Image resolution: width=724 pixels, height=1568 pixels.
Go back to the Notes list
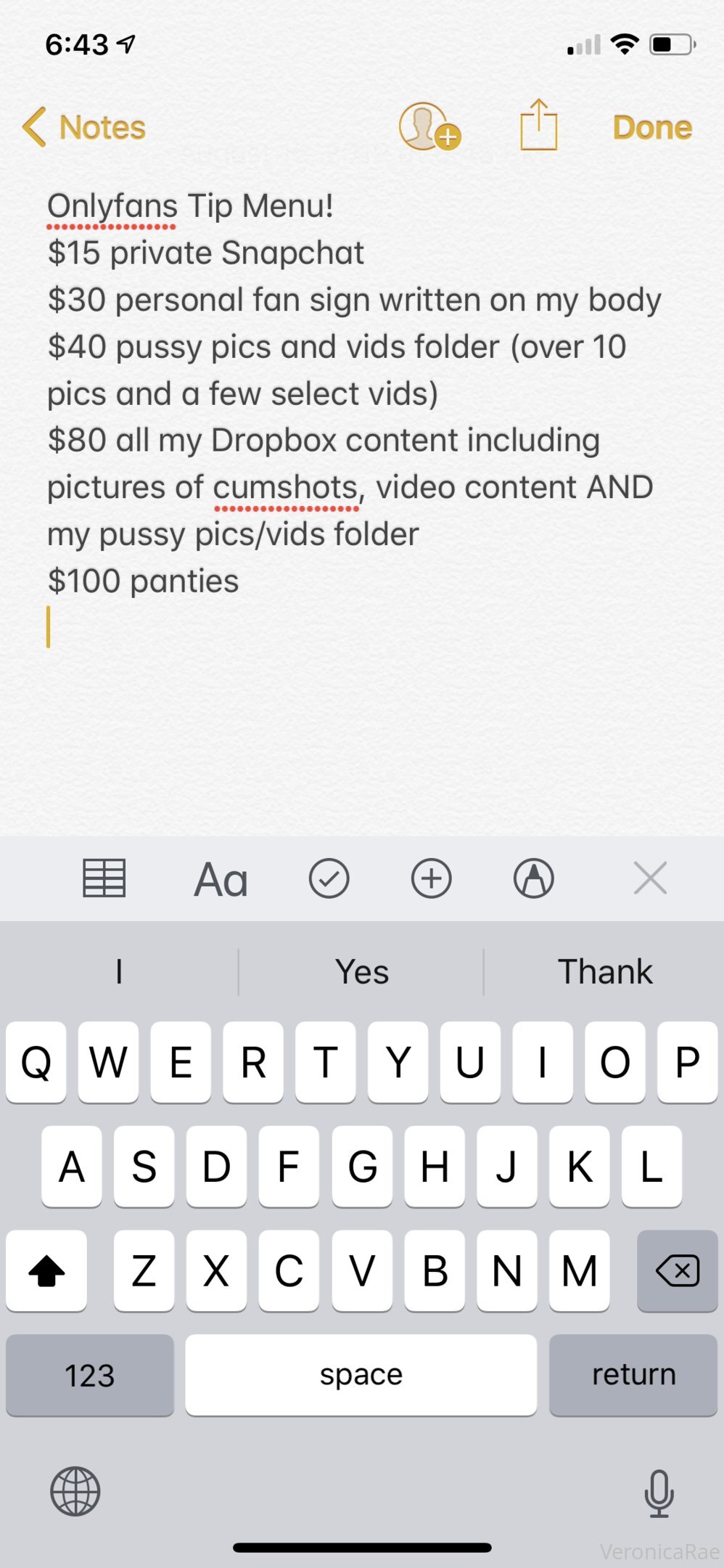(x=84, y=127)
